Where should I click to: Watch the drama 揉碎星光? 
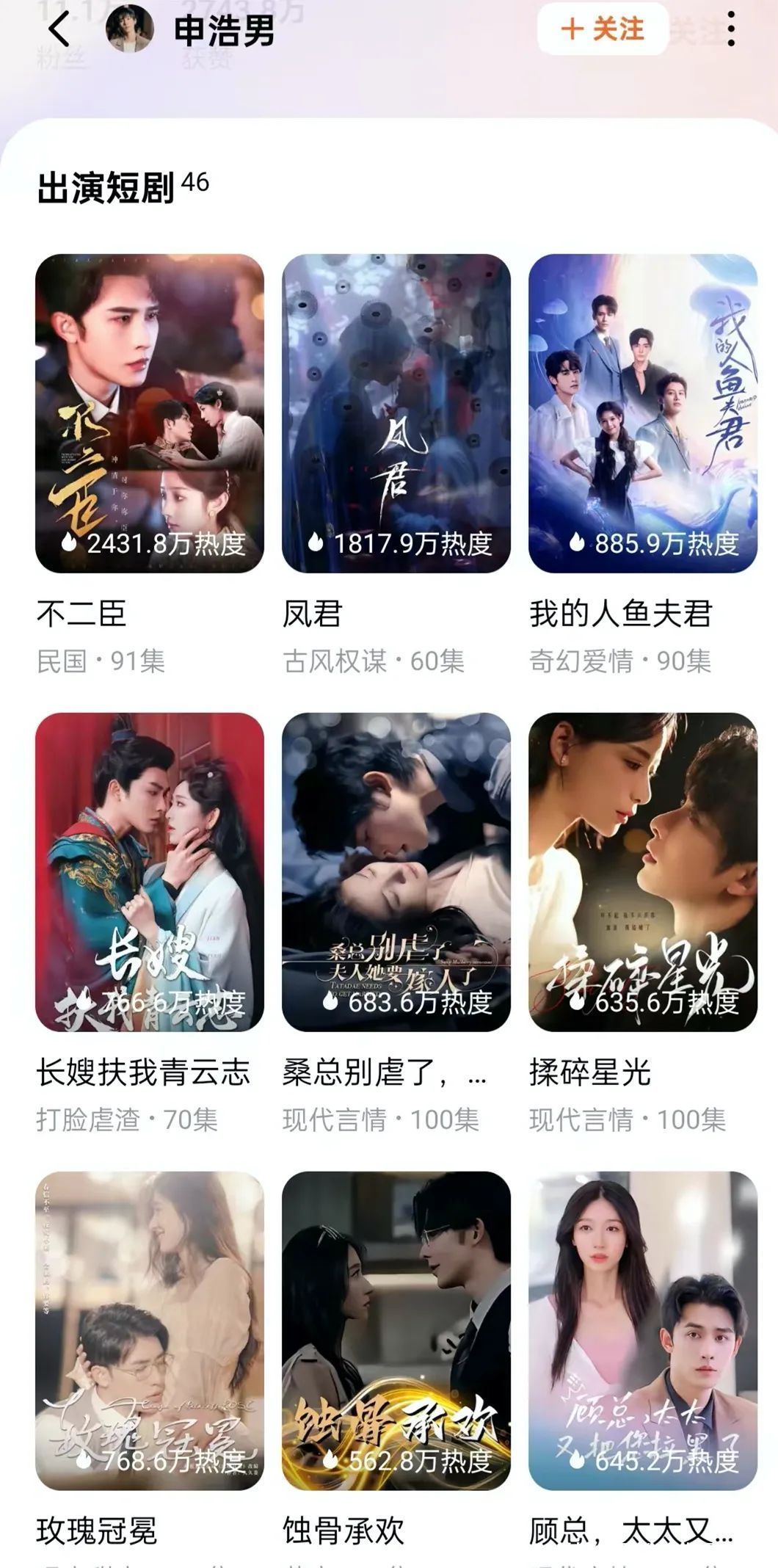pyautogui.click(x=643, y=872)
